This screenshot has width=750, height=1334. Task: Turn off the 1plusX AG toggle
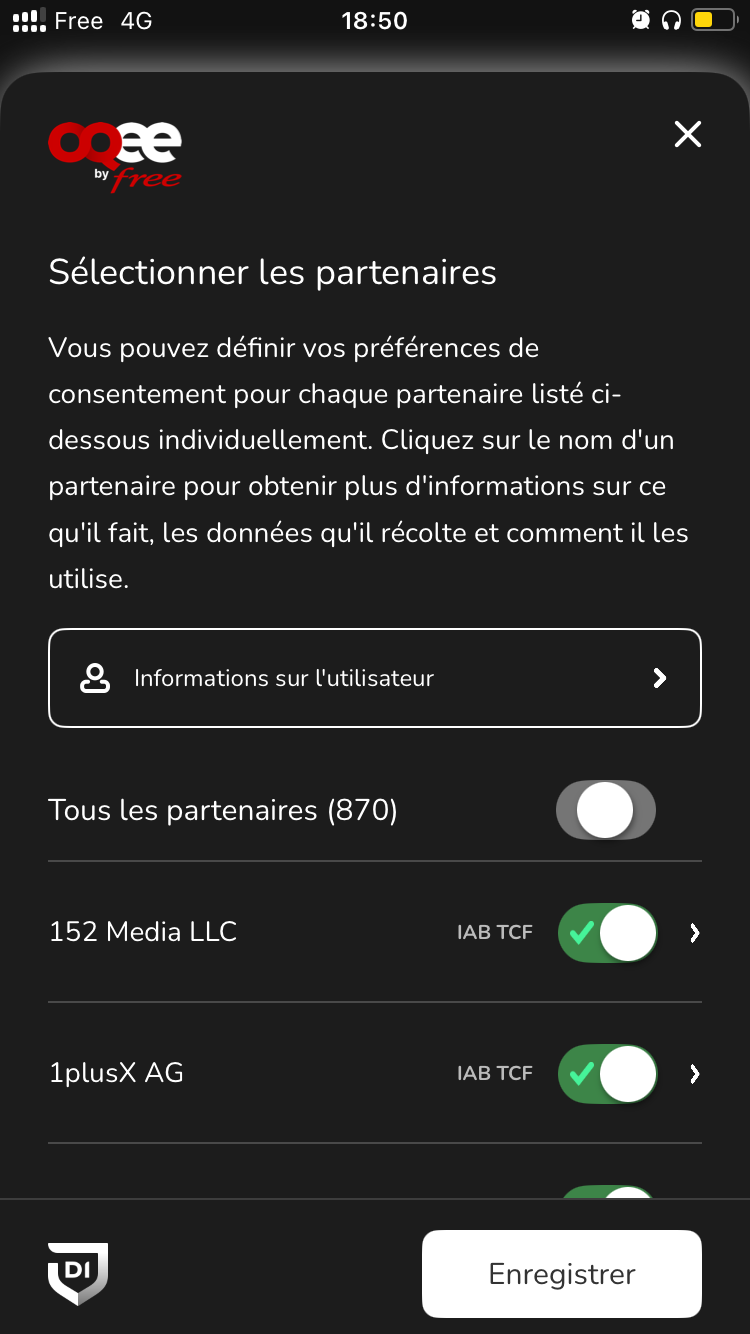[x=608, y=1074]
